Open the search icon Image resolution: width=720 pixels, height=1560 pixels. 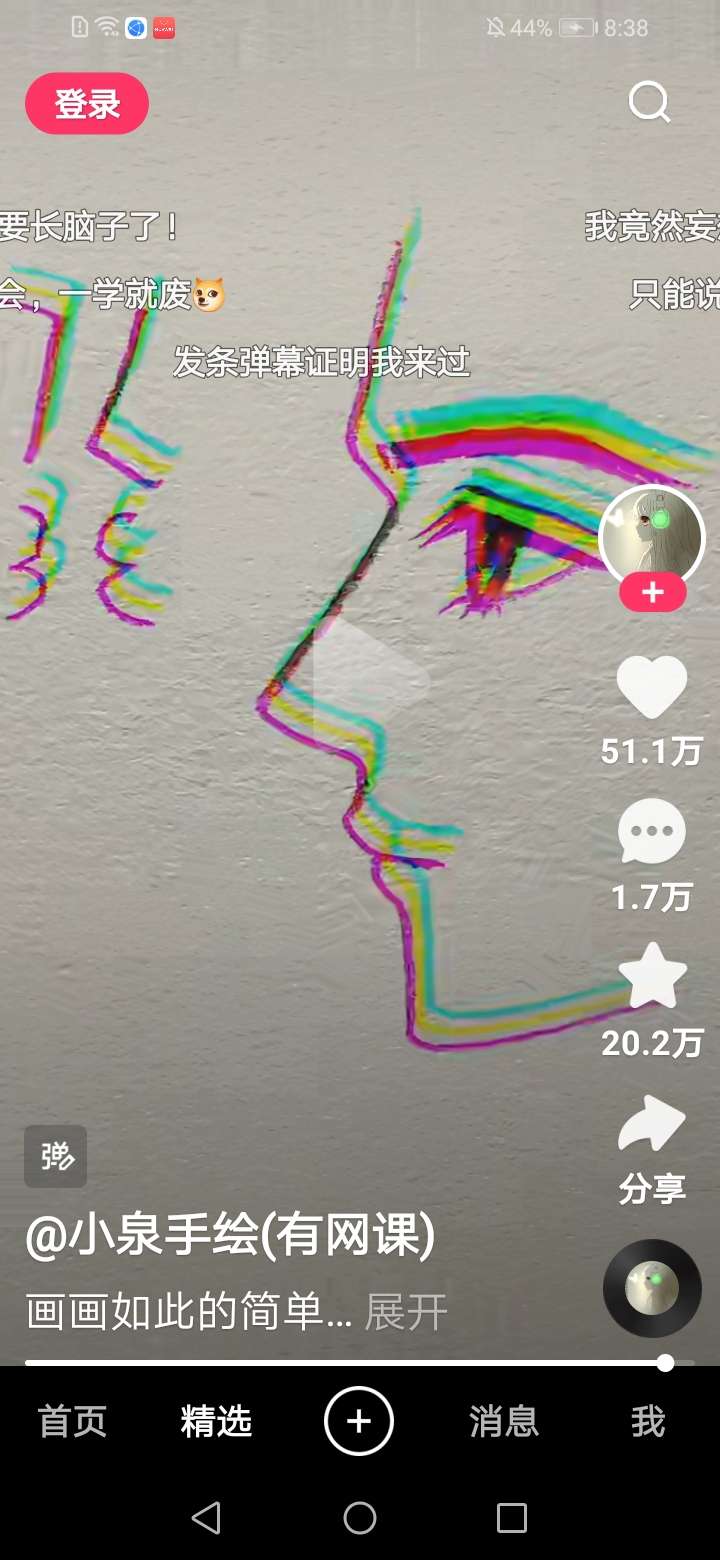(649, 102)
